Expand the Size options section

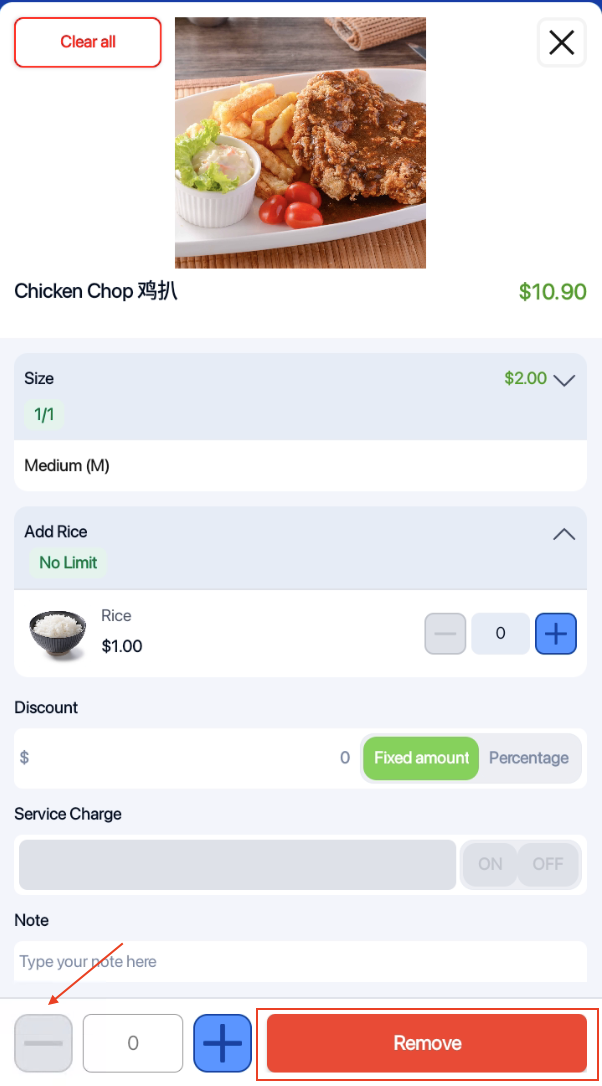point(565,380)
